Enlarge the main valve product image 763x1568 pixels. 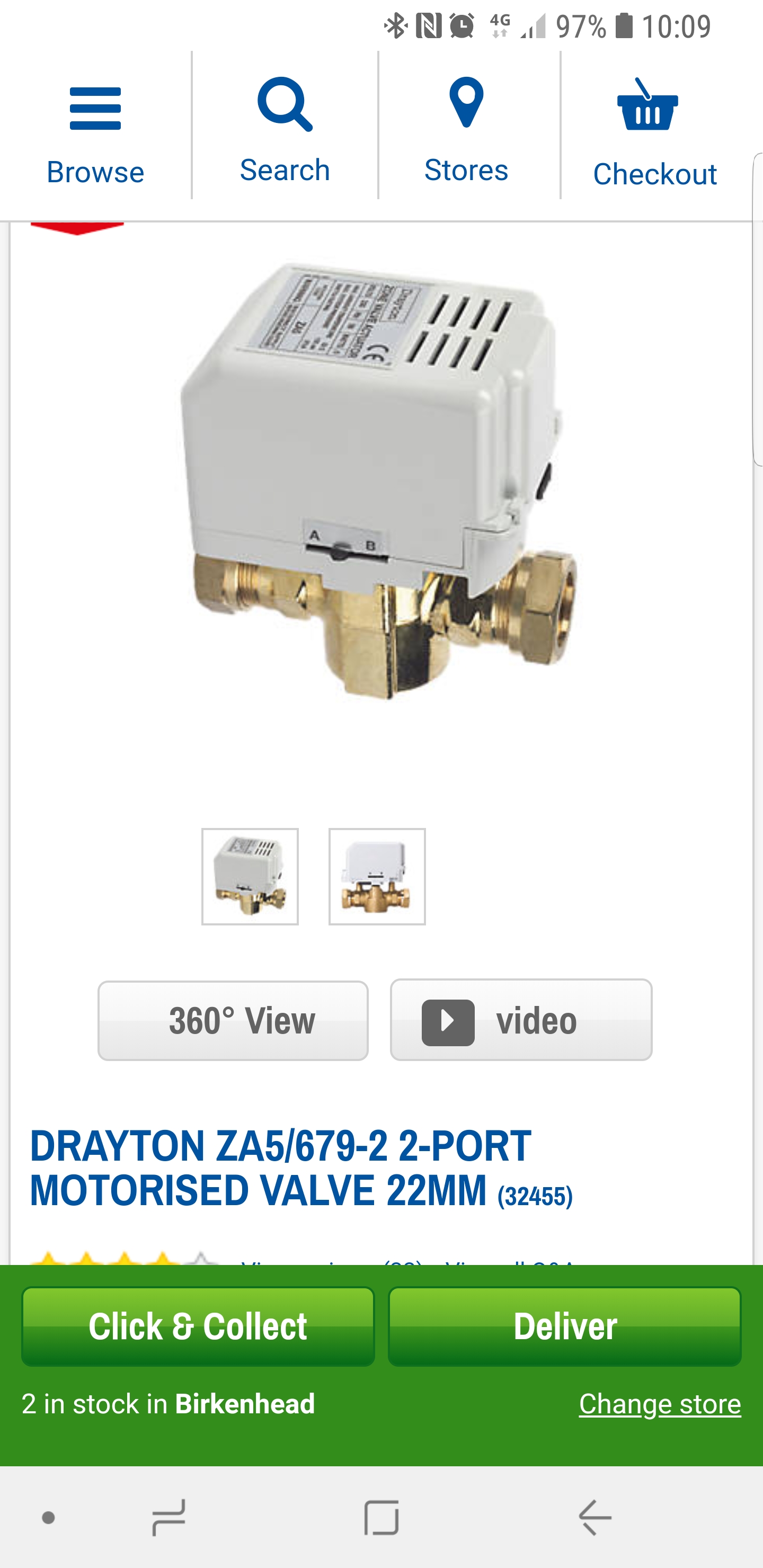click(378, 487)
